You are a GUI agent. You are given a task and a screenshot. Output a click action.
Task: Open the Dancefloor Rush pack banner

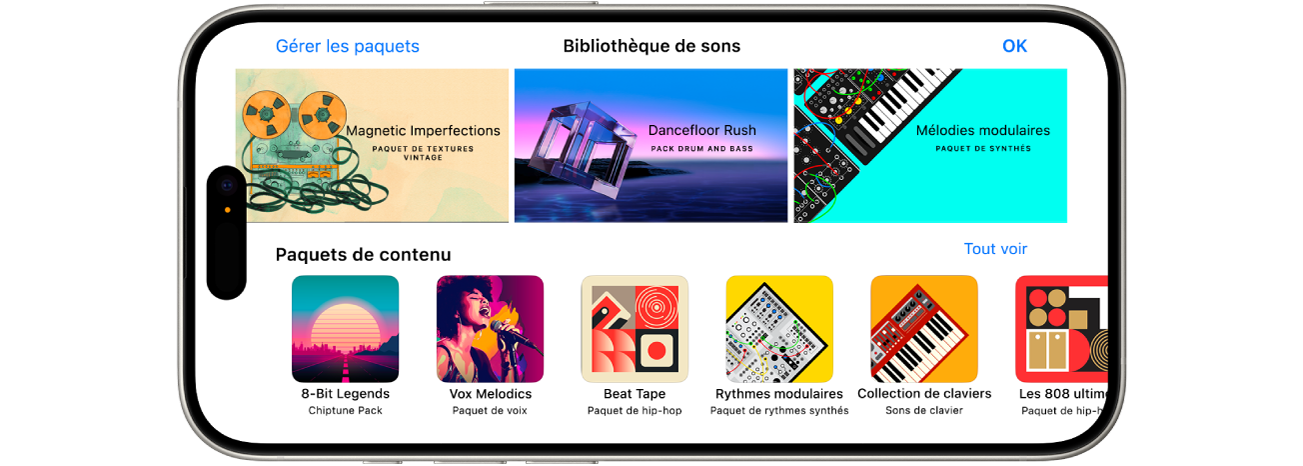pyautogui.click(x=651, y=146)
